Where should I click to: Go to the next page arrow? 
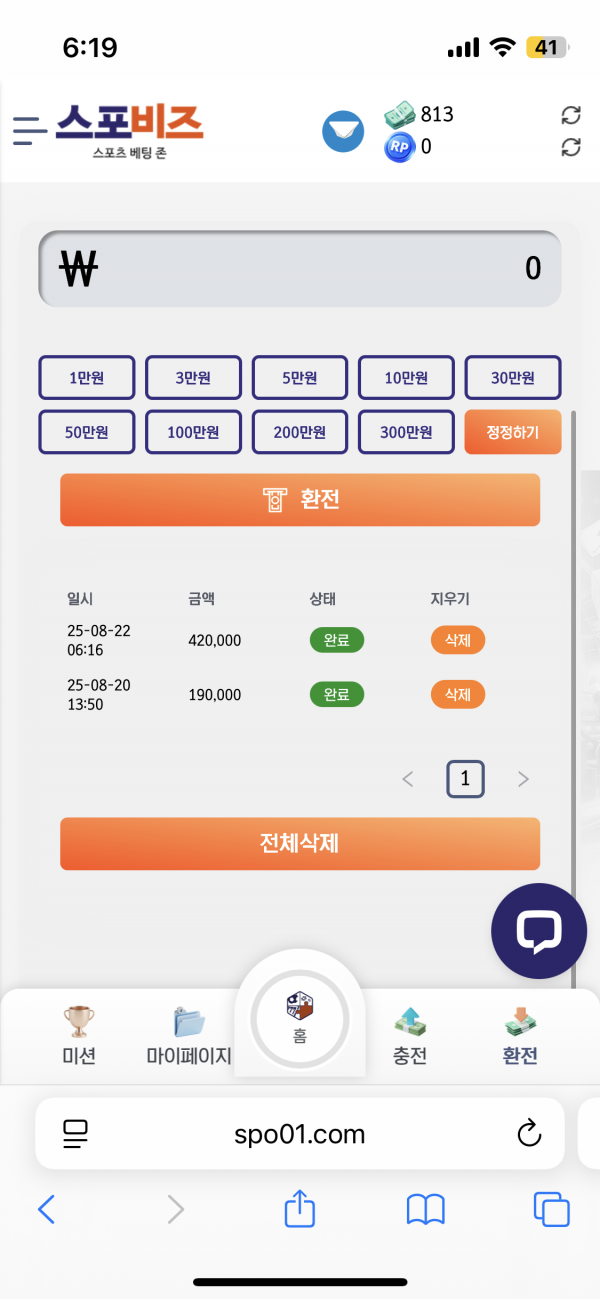coord(523,779)
